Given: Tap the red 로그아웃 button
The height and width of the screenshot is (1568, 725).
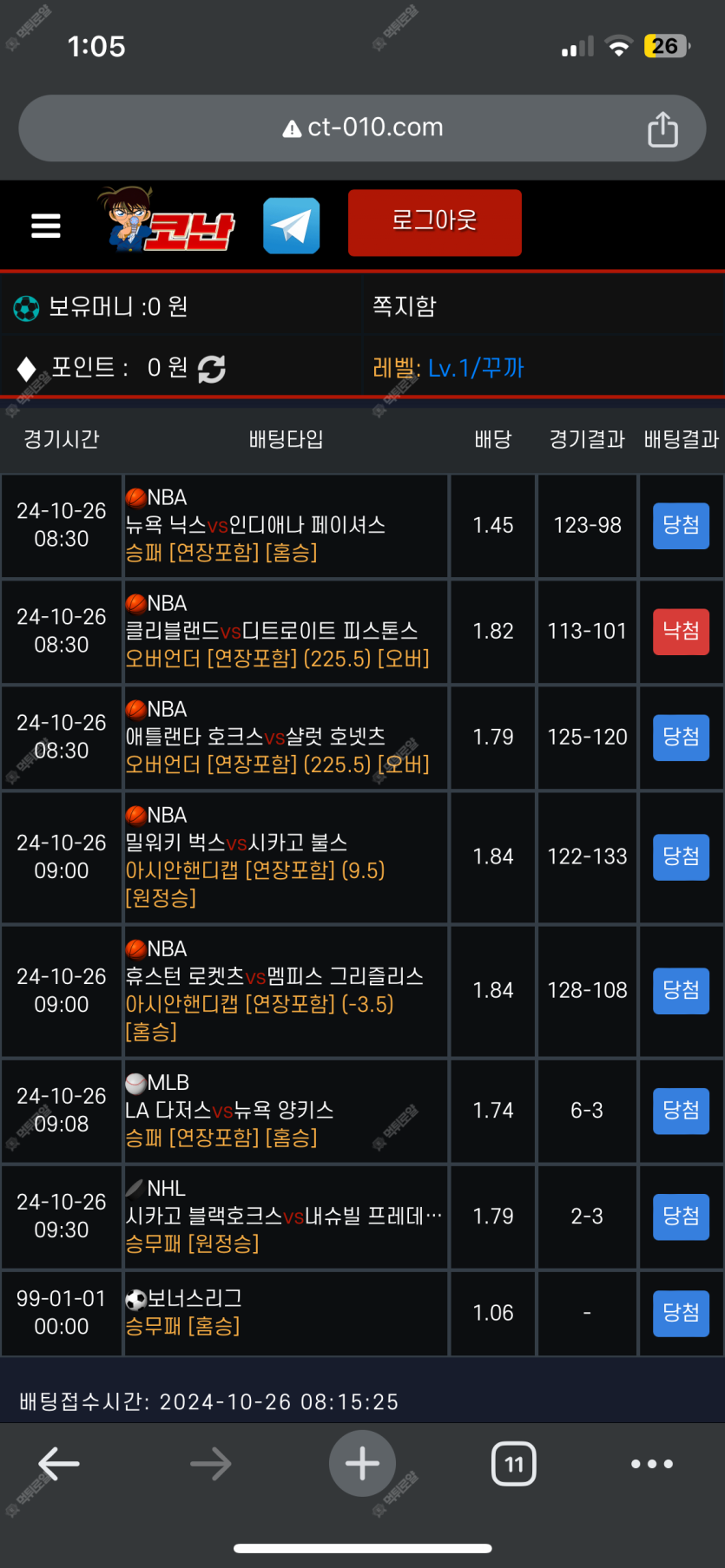Looking at the screenshot, I should [435, 222].
